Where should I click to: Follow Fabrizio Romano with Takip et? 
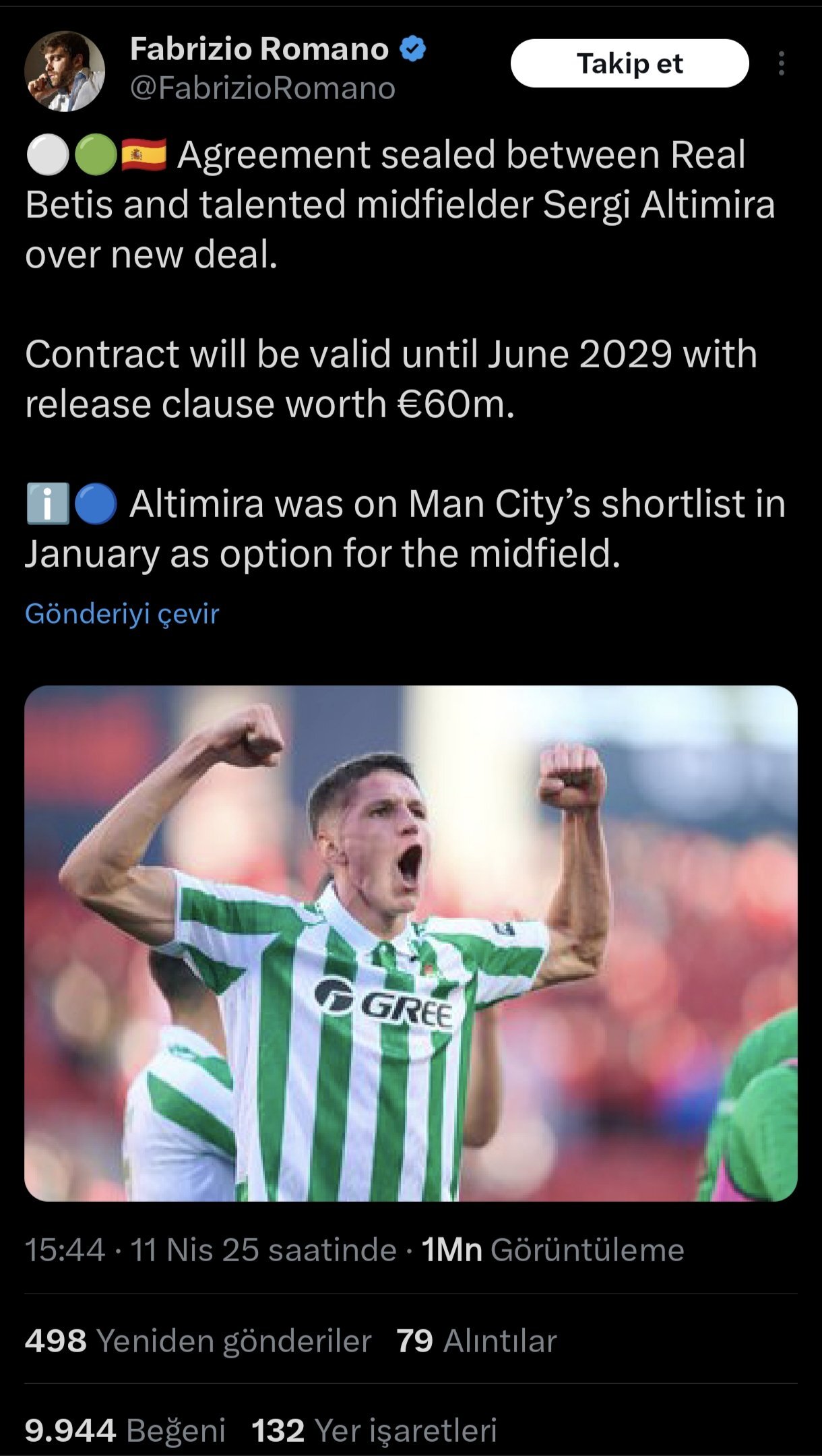[629, 63]
